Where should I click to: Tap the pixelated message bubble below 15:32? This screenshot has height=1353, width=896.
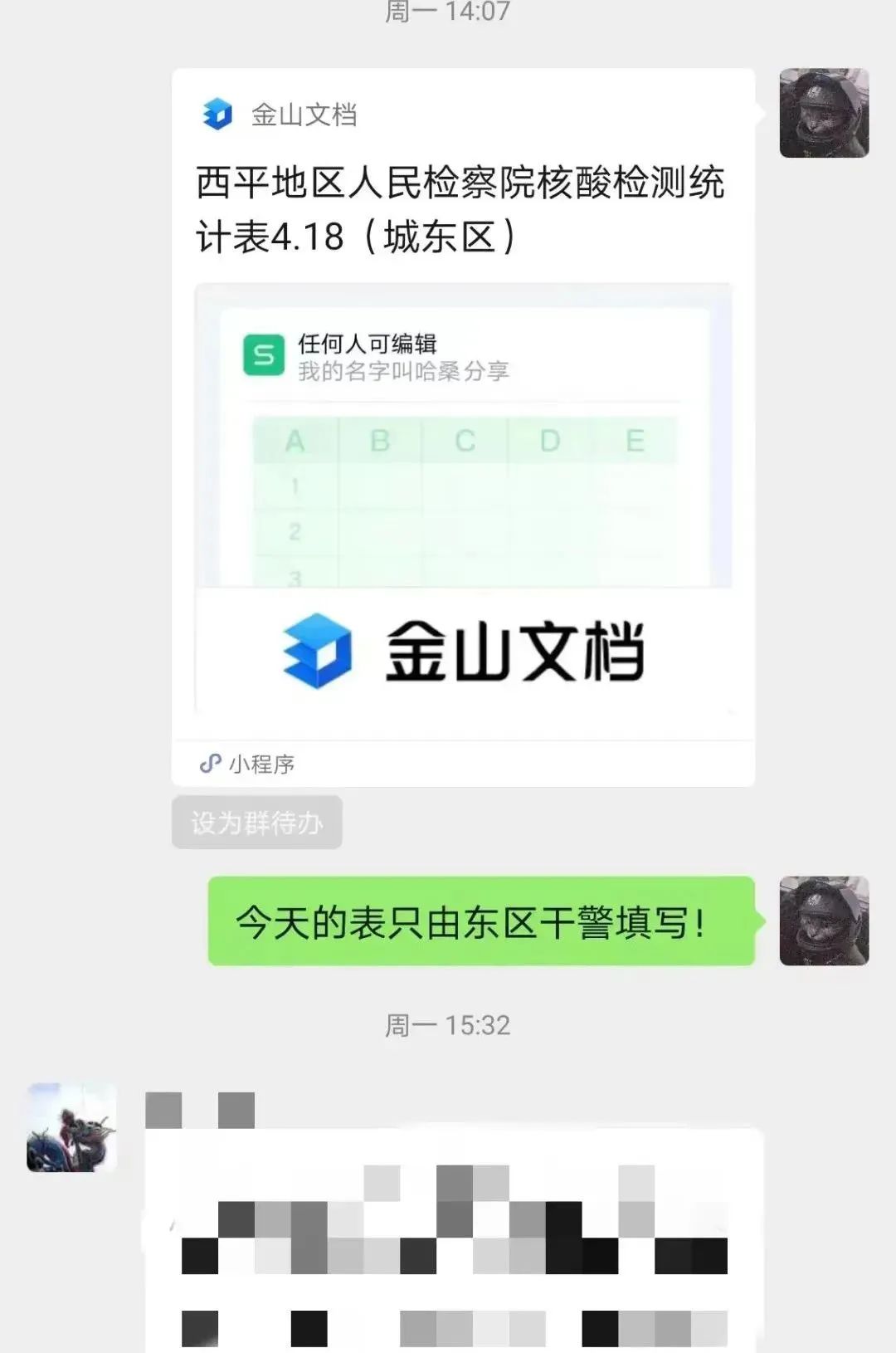point(454,1245)
